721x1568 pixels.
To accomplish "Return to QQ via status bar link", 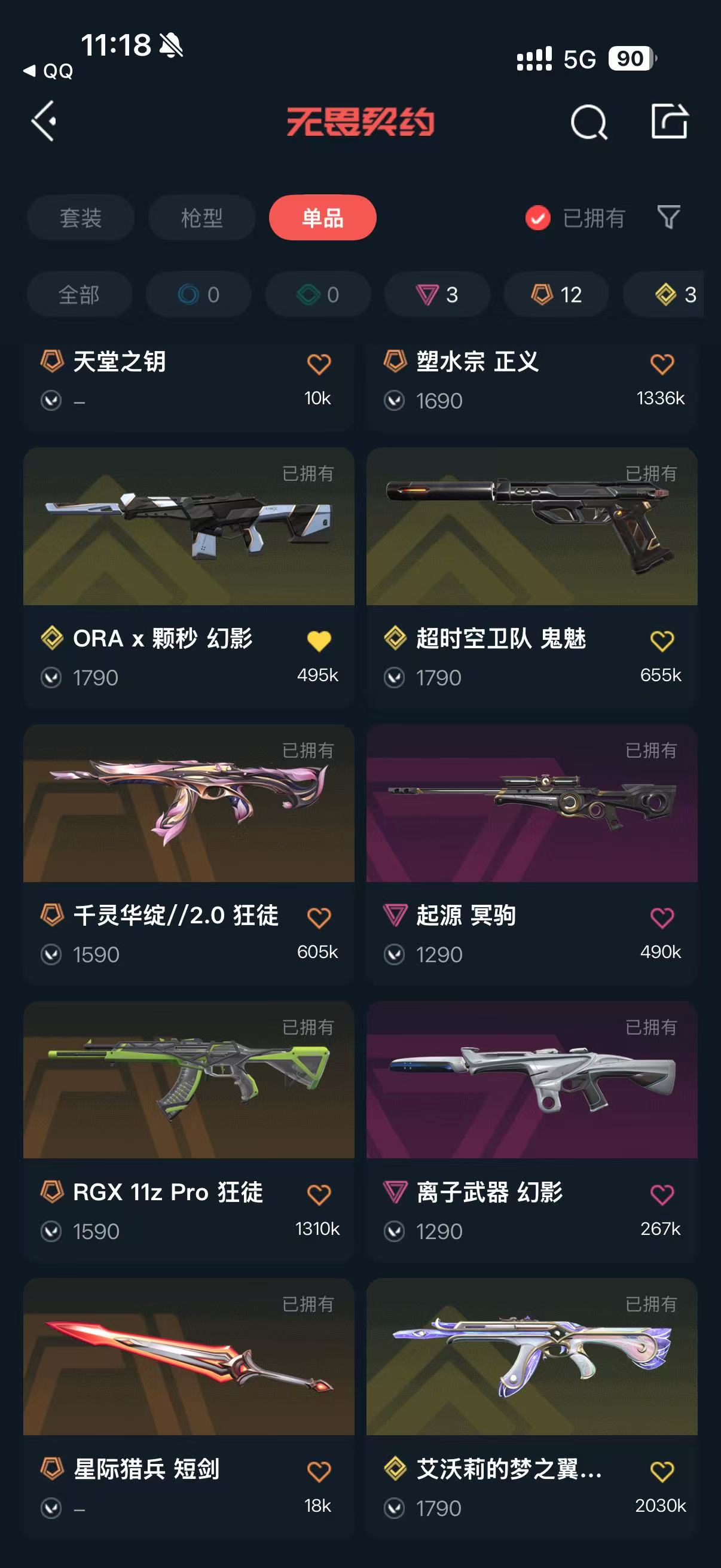I will tap(48, 71).
